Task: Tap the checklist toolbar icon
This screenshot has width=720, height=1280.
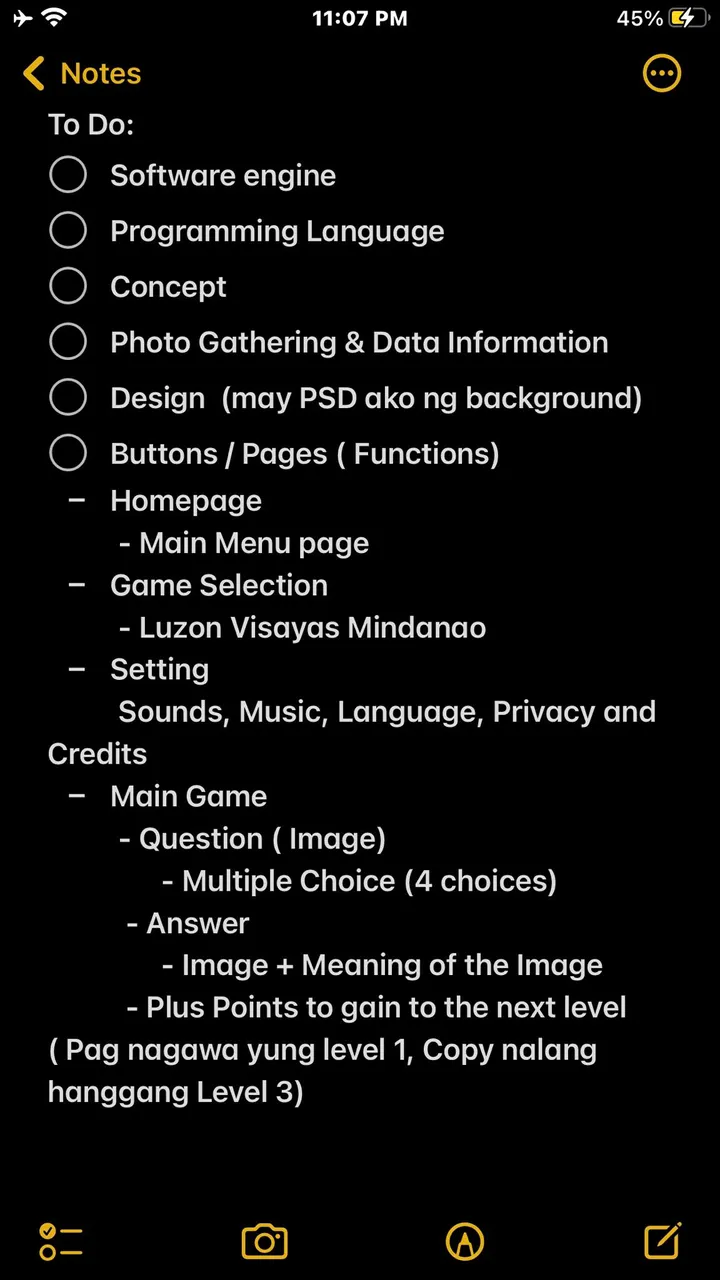Action: tap(60, 1241)
